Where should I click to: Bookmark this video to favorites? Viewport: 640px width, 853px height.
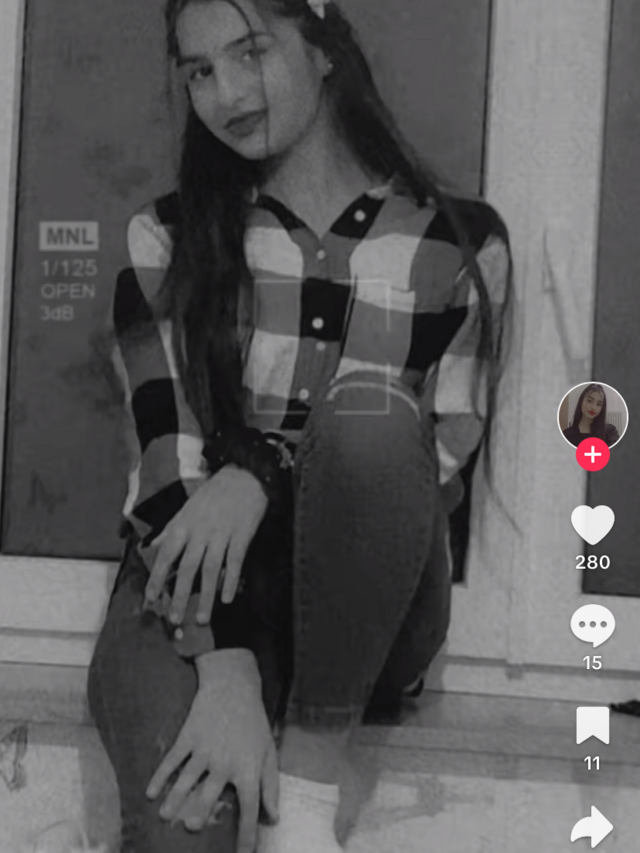(592, 725)
